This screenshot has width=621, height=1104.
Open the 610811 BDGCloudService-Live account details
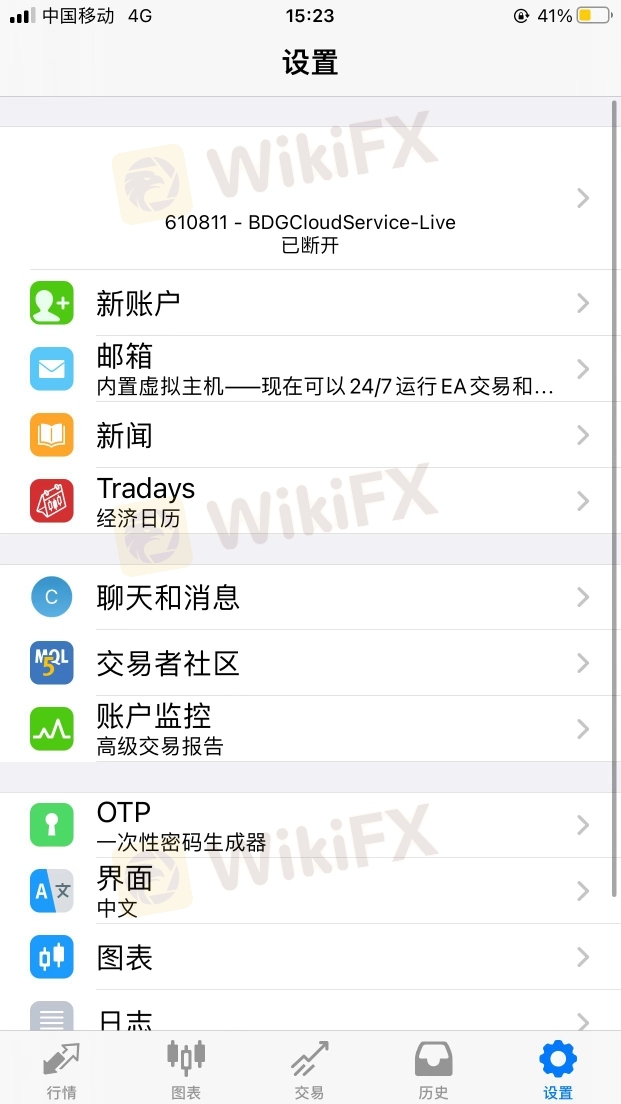(x=310, y=199)
